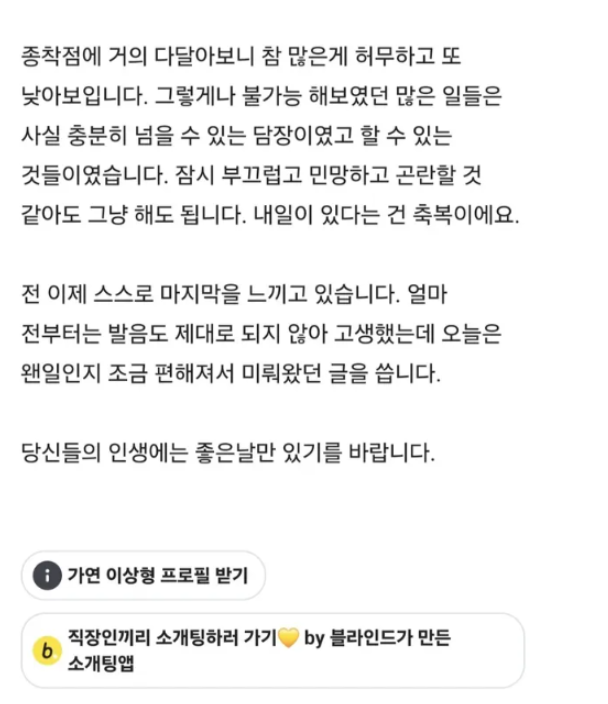Open the 직장인끼리 소개팅하러 가기 banner

tap(272, 650)
